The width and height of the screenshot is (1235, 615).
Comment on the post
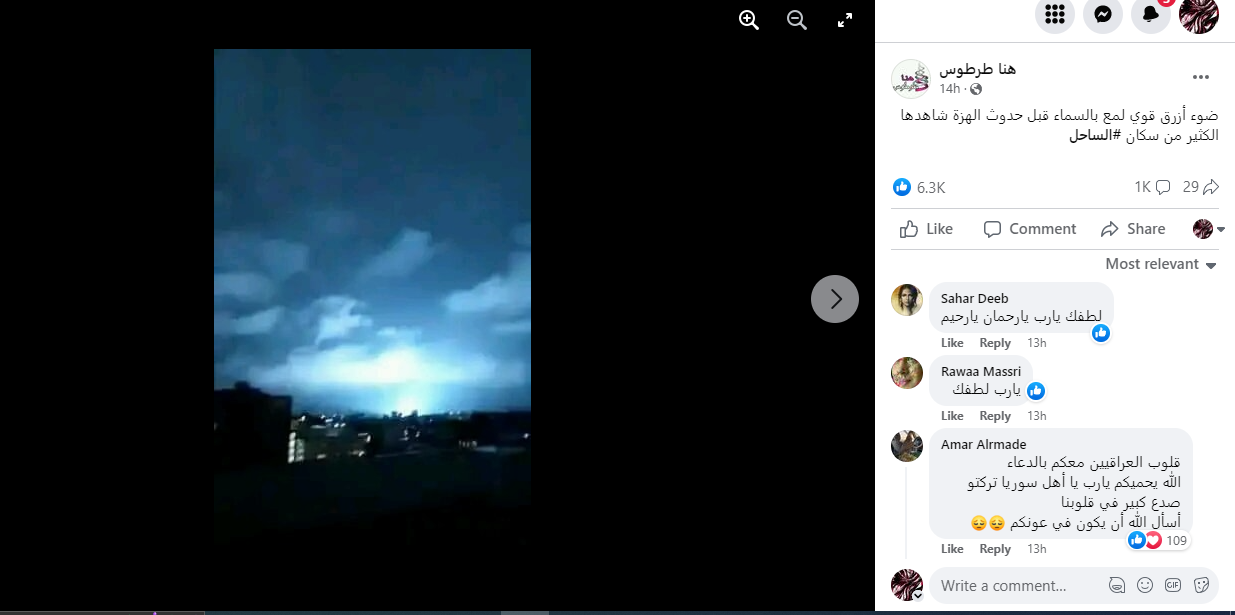[1029, 229]
